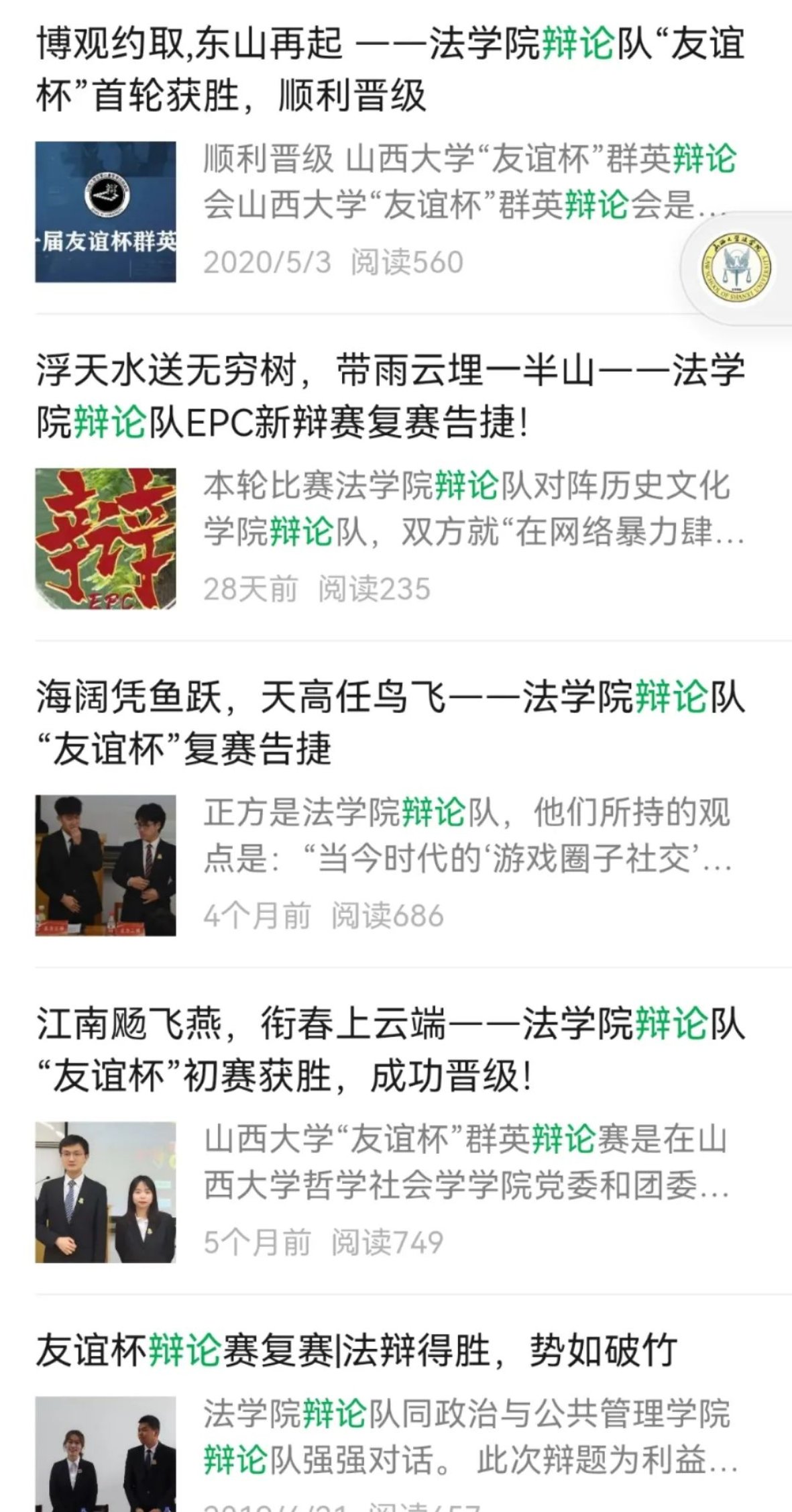Open article 友谊杯辩论赛复赛 法辩得胜
Viewport: 792px width, 1512px height.
click(355, 1350)
